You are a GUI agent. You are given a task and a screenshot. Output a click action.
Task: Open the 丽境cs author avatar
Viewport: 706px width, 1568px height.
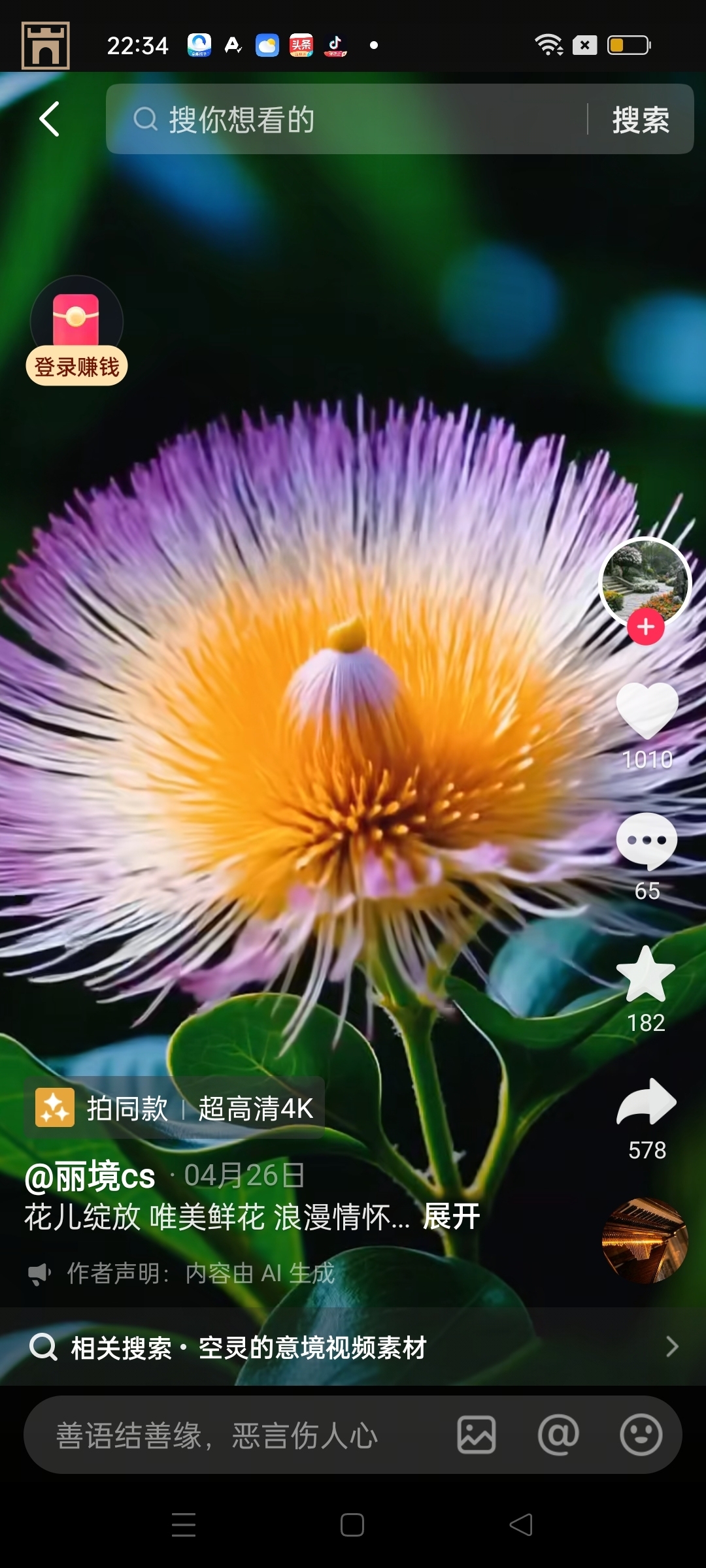click(x=645, y=581)
